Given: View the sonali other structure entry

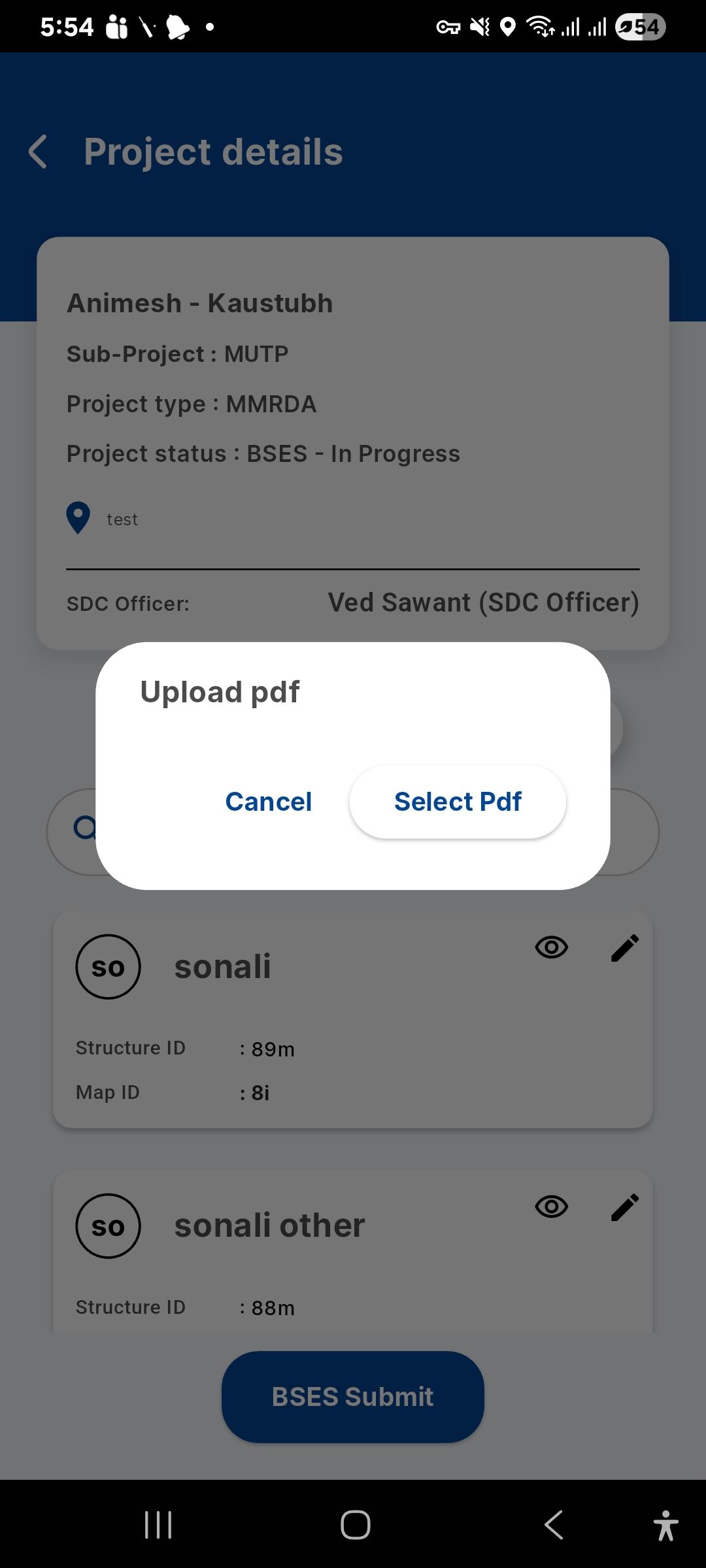Looking at the screenshot, I should coord(551,1206).
